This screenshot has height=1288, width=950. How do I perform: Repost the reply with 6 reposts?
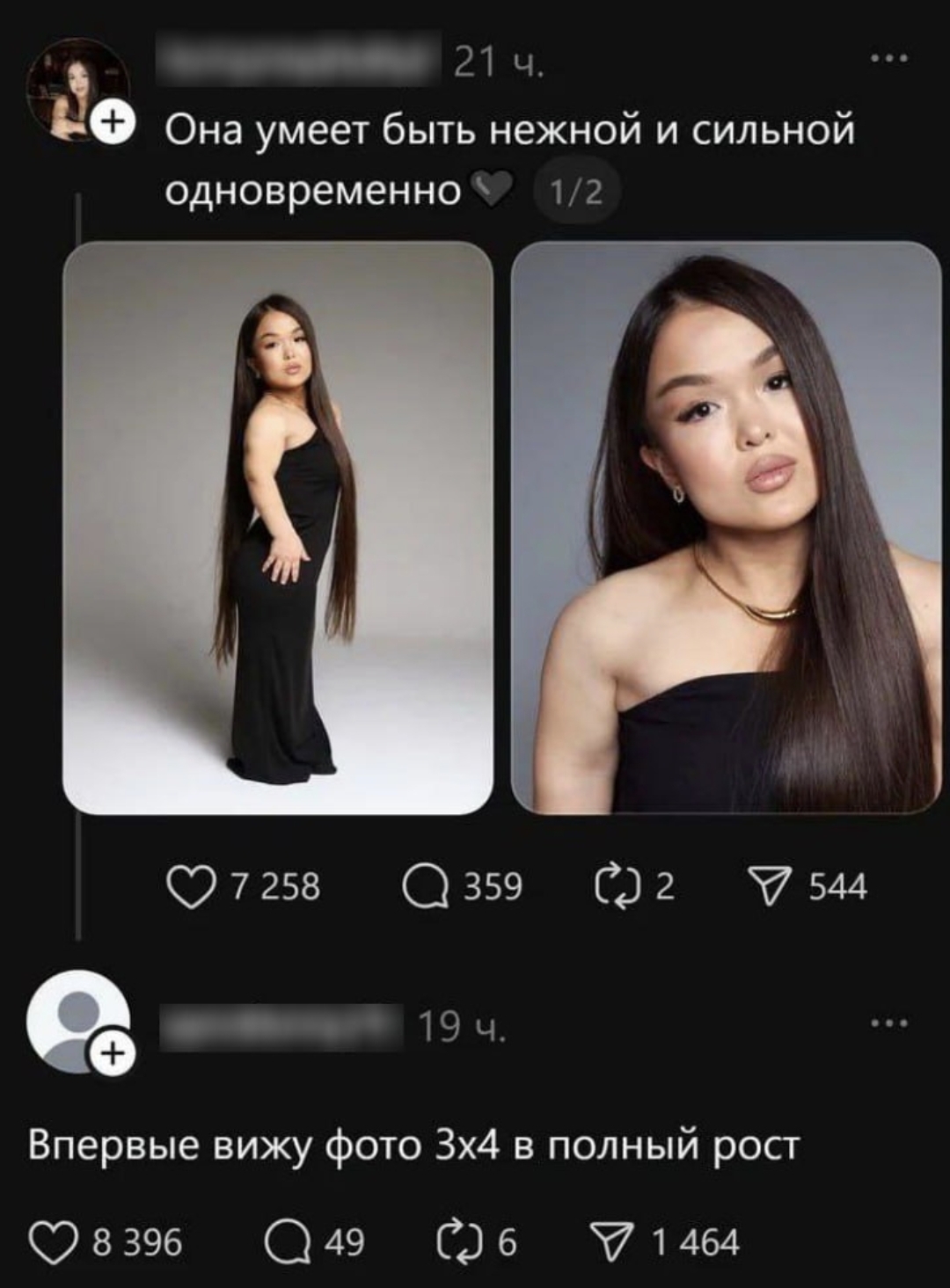pos(457,1243)
